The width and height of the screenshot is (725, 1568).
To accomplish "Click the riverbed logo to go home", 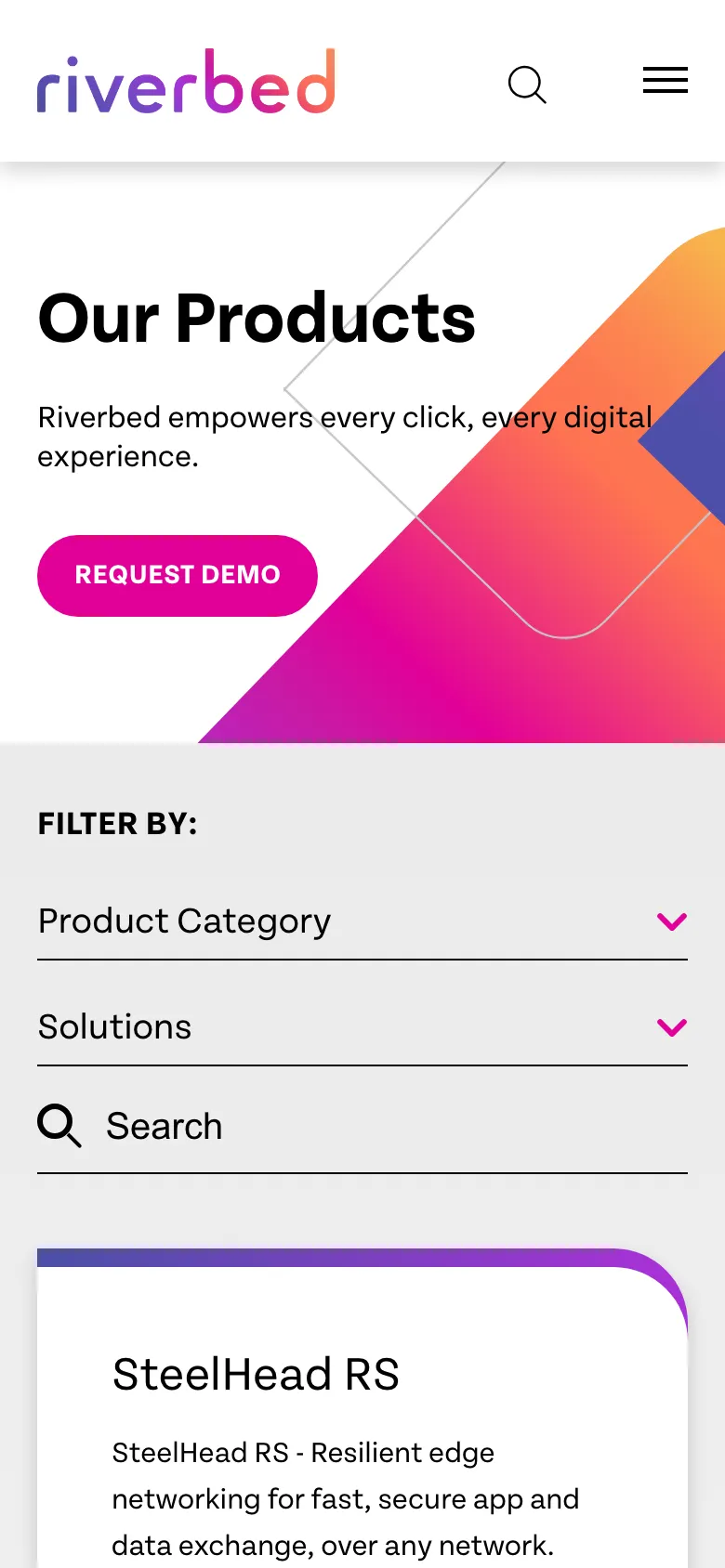I will pos(186,82).
